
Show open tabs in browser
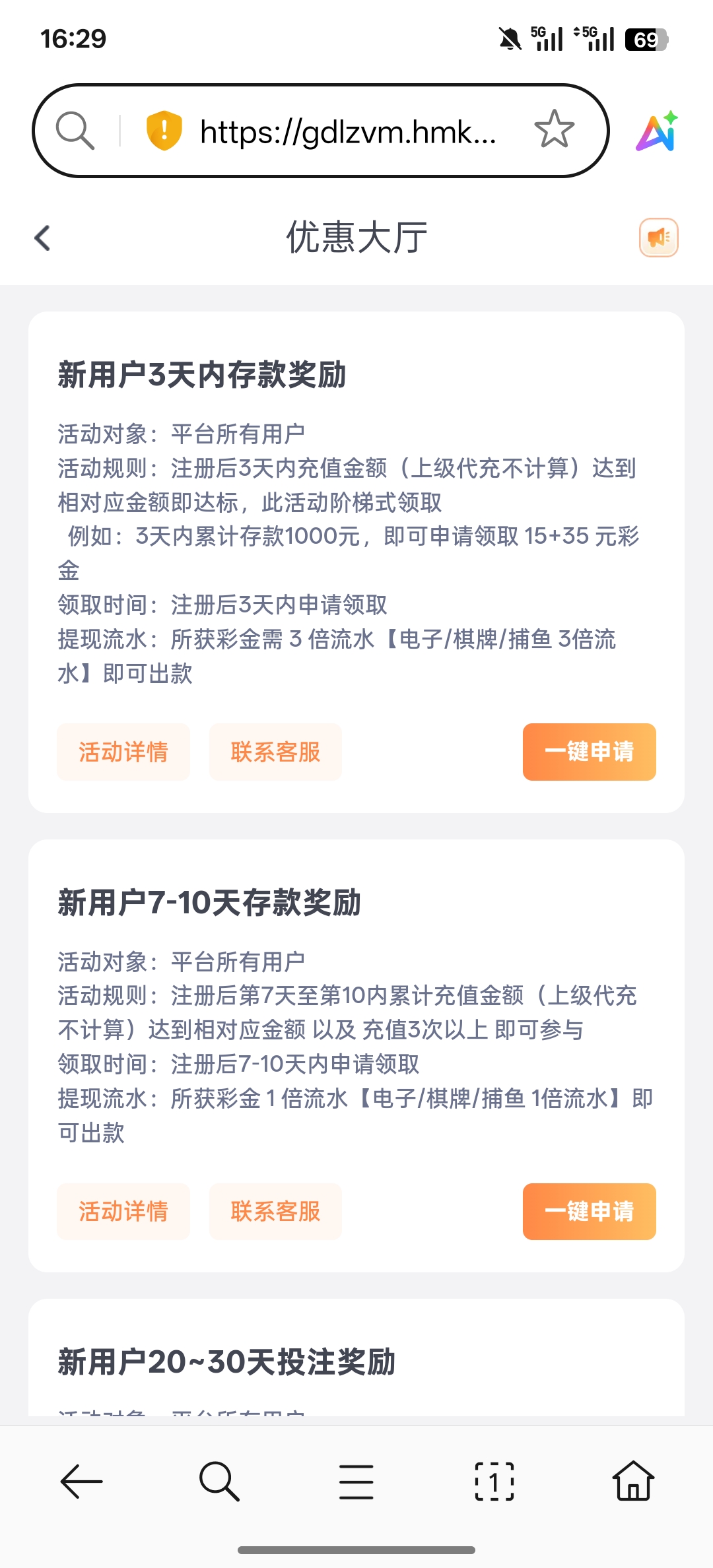pyautogui.click(x=494, y=1482)
